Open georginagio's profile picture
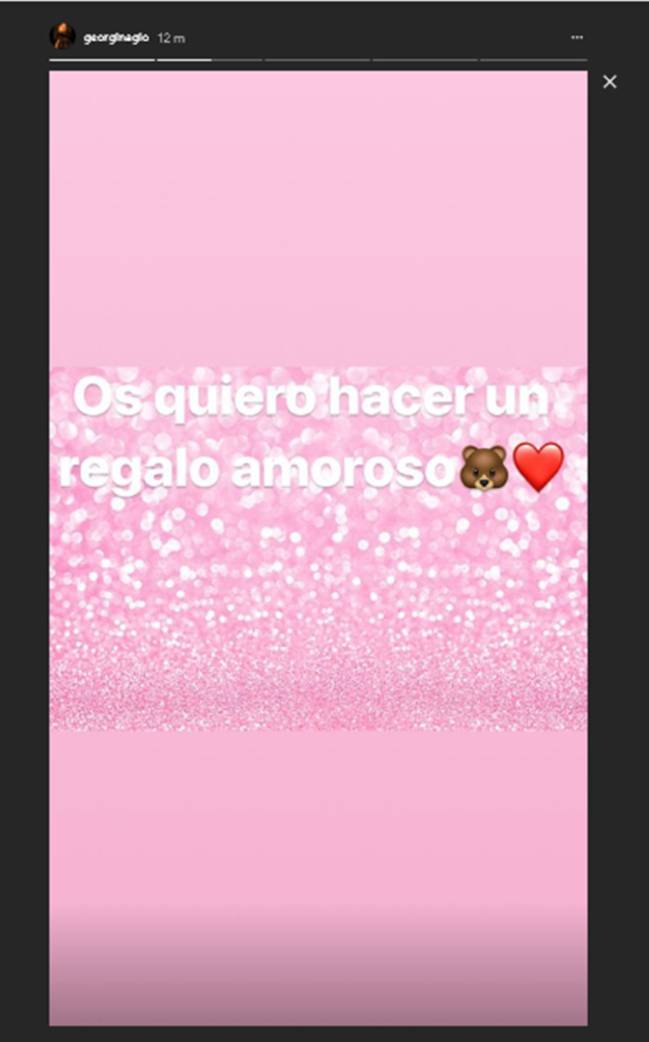 (x=62, y=36)
